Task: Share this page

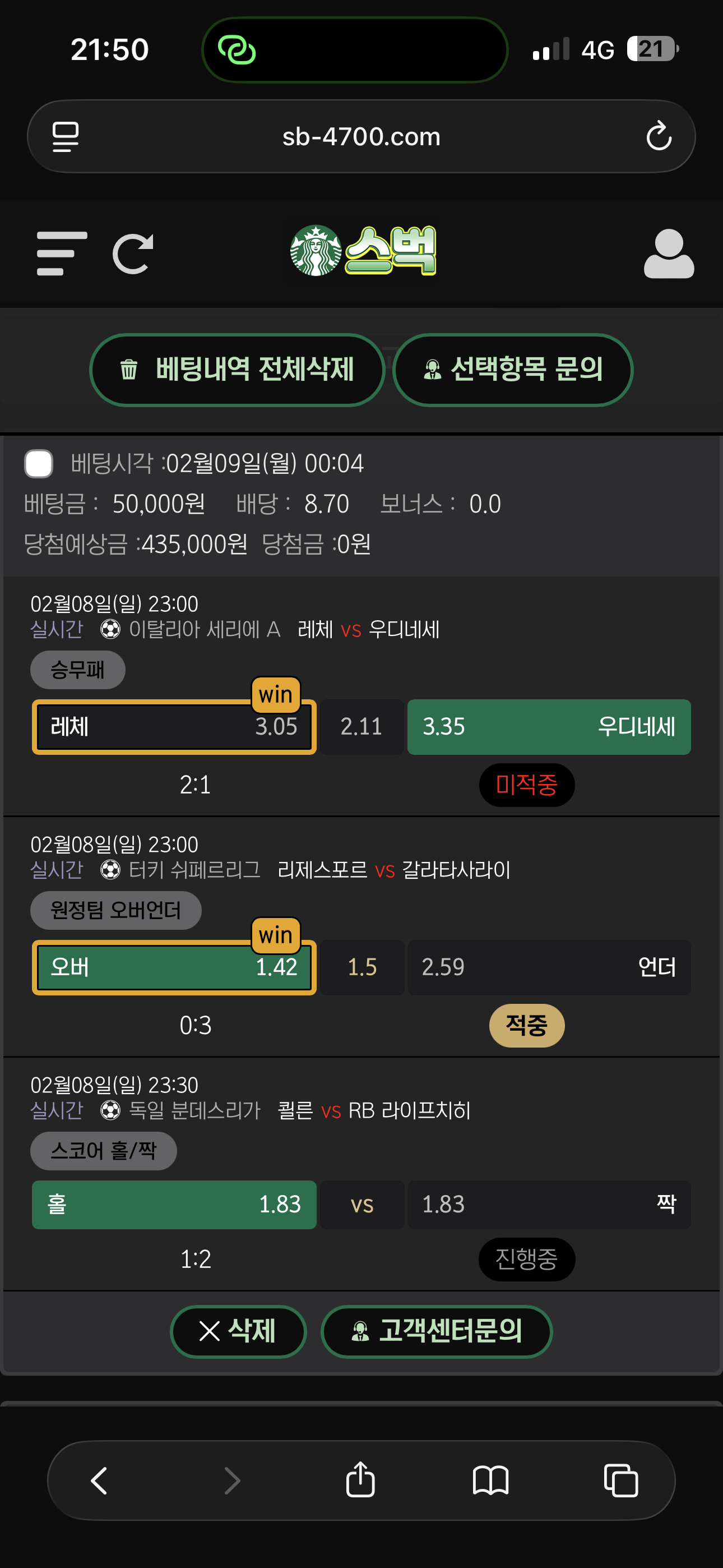Action: point(360,1480)
